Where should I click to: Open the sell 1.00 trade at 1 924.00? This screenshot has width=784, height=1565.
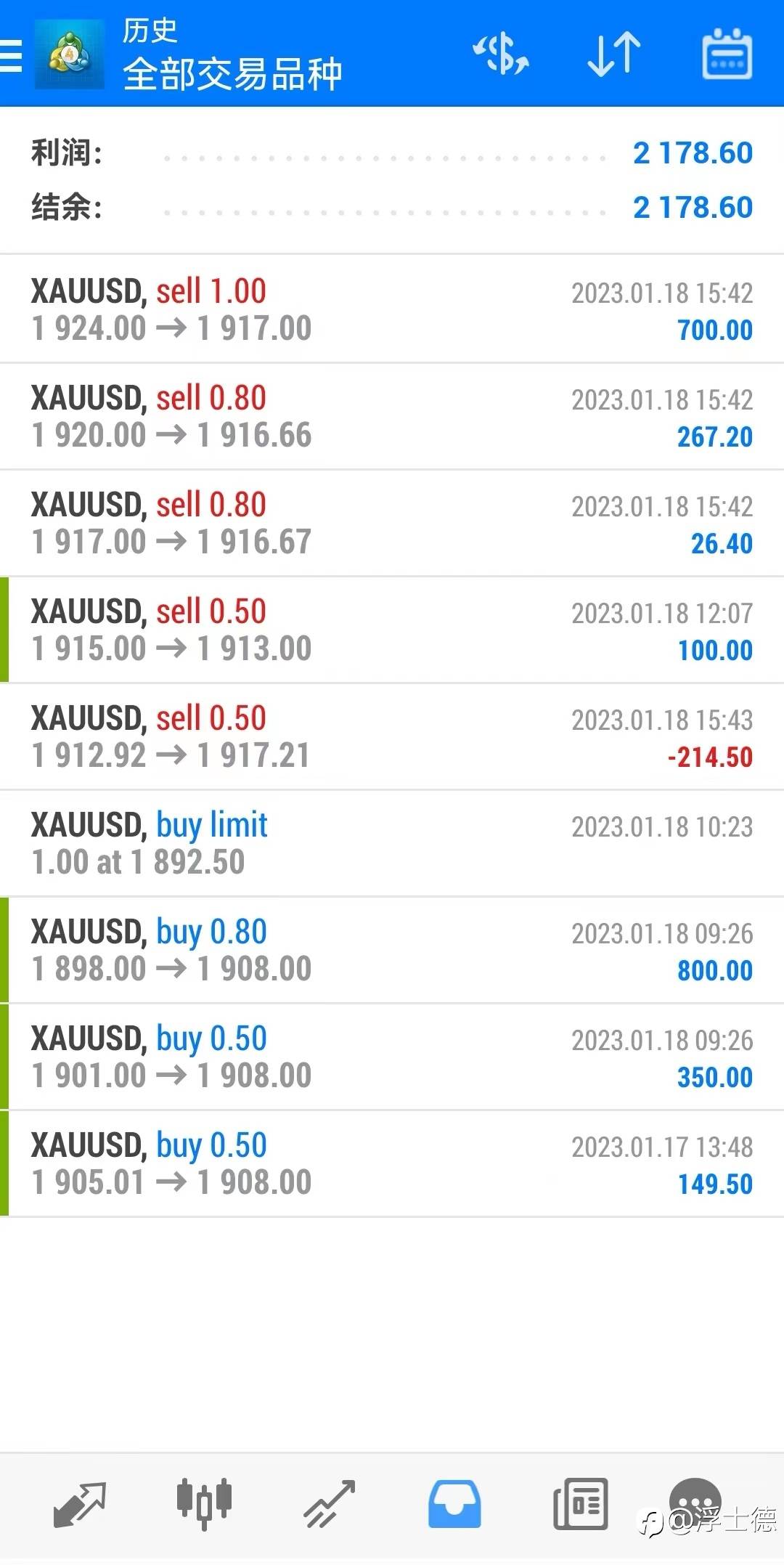coord(392,309)
